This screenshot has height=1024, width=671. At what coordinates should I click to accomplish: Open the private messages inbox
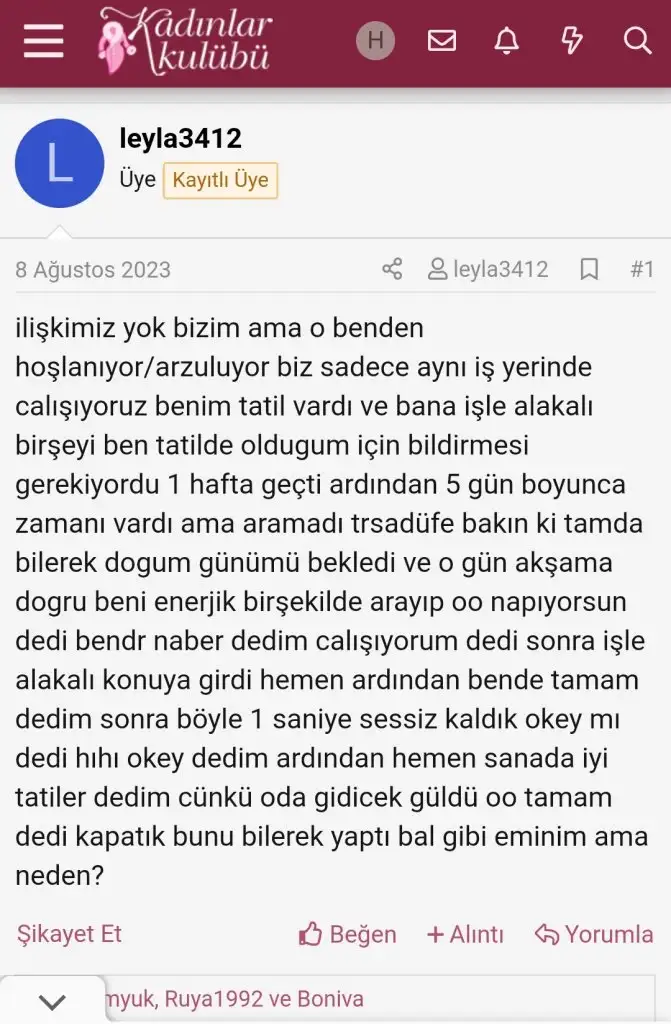click(x=442, y=41)
